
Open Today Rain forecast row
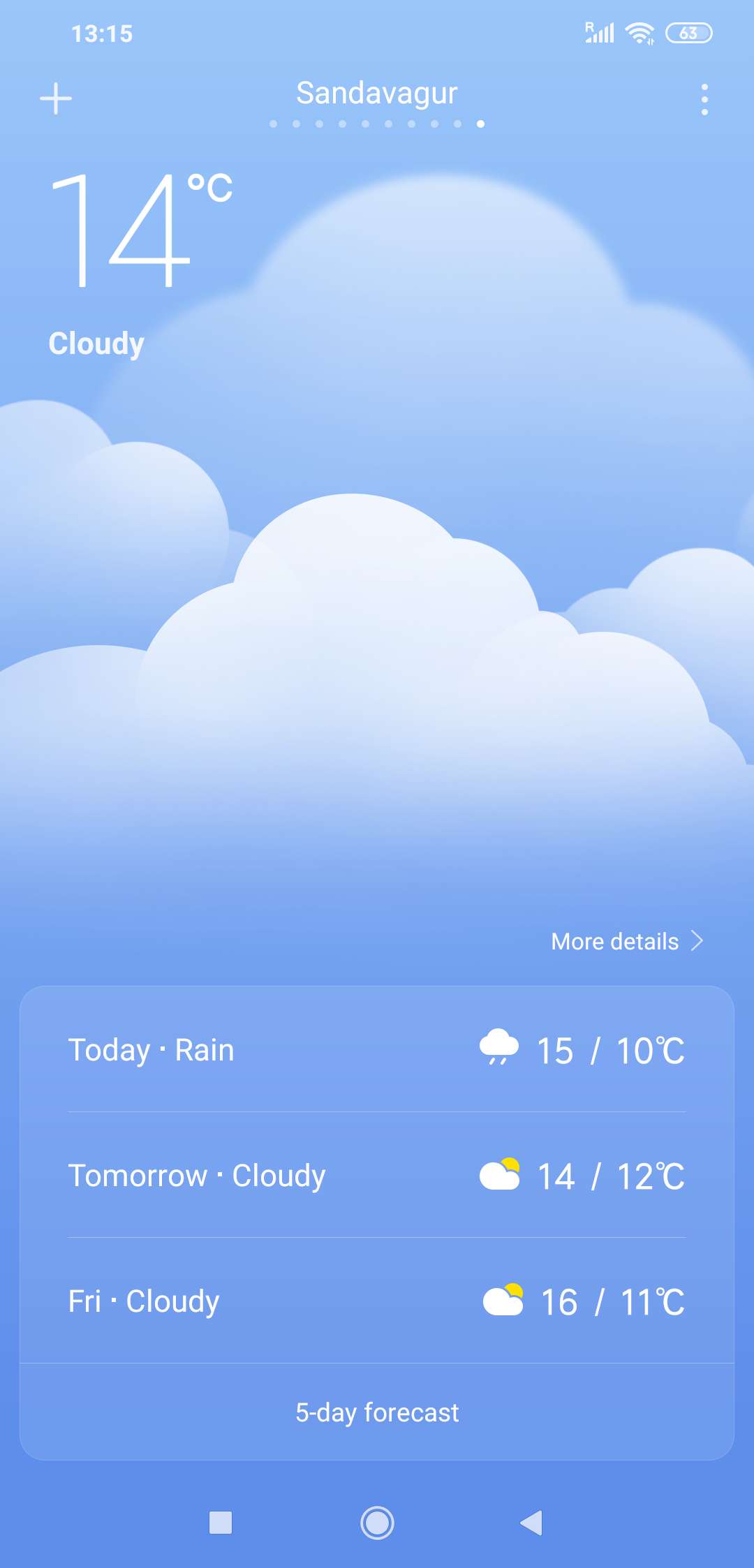tap(377, 1050)
